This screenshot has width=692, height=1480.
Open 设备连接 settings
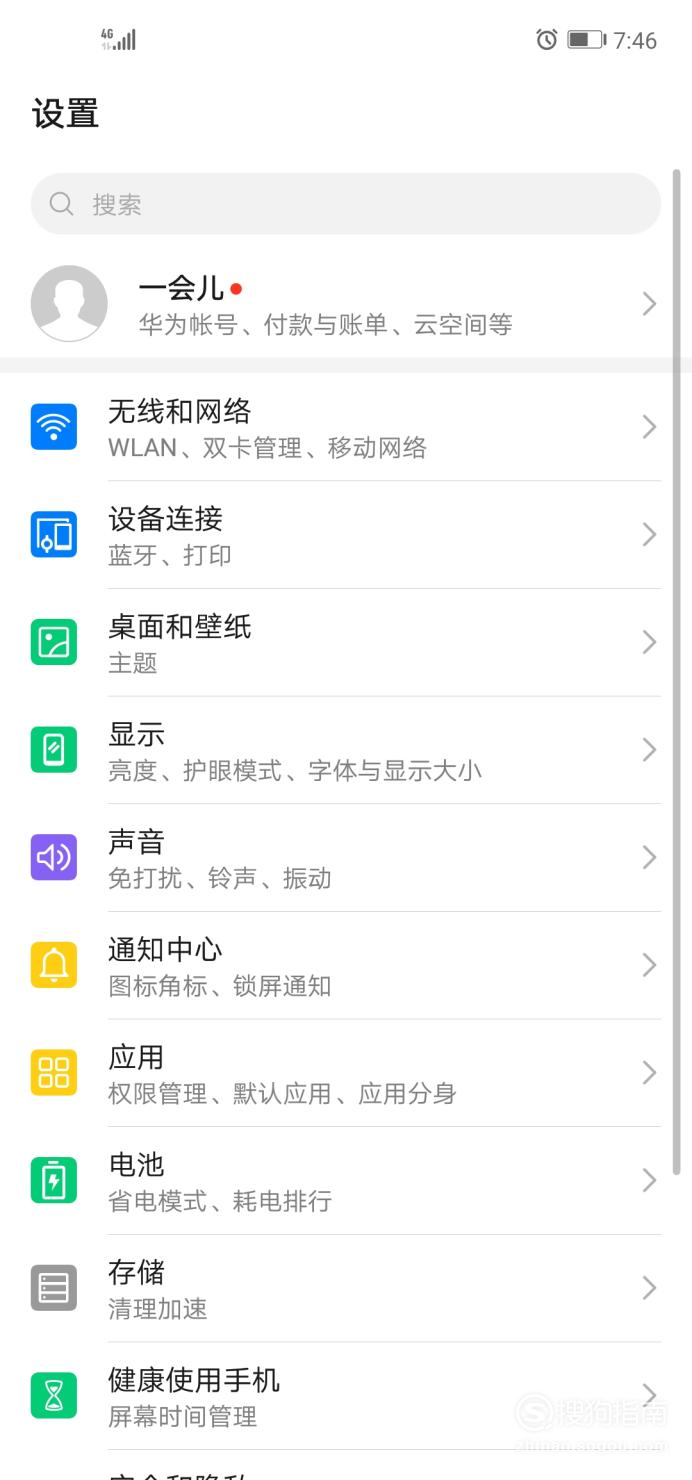[346, 535]
